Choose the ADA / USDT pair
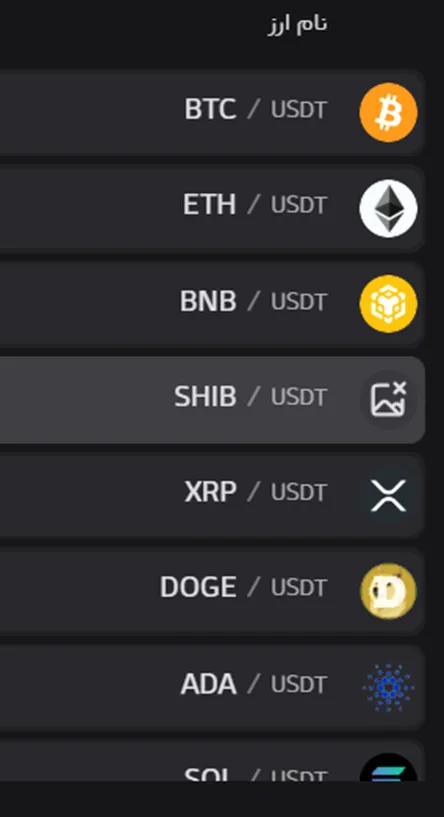 [x=212, y=687]
